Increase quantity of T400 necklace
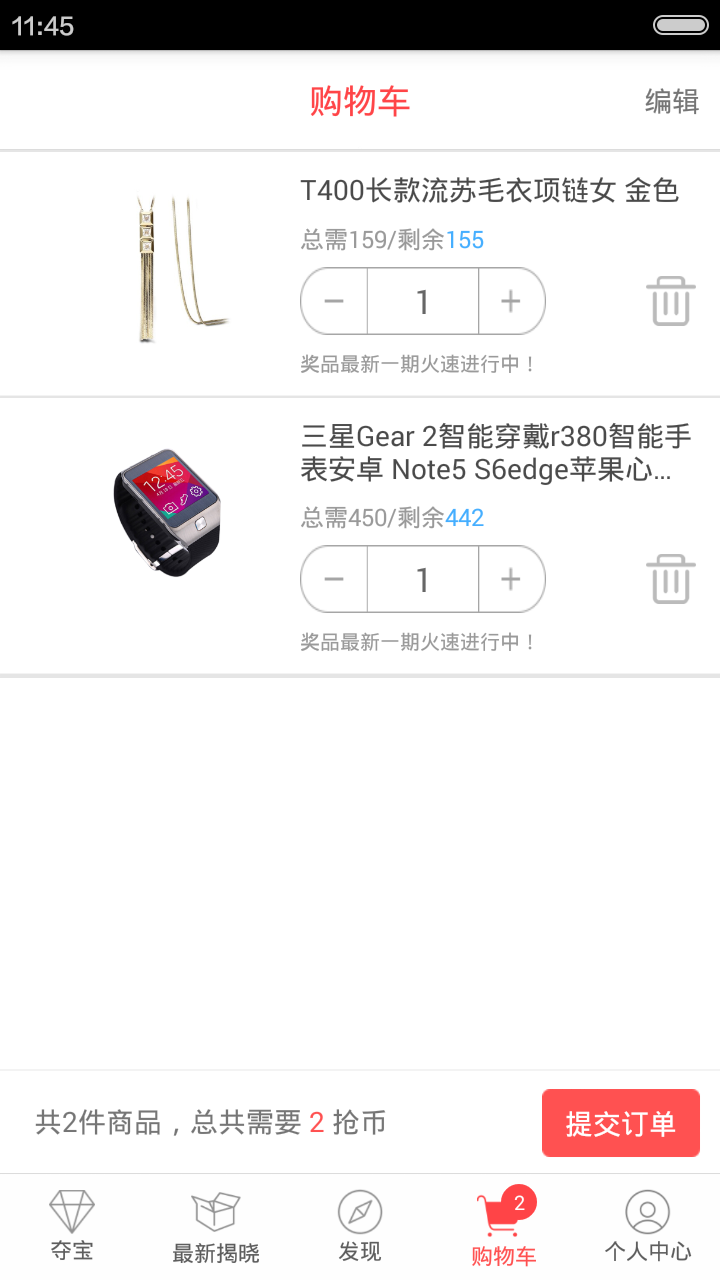The width and height of the screenshot is (720, 1280). (511, 301)
